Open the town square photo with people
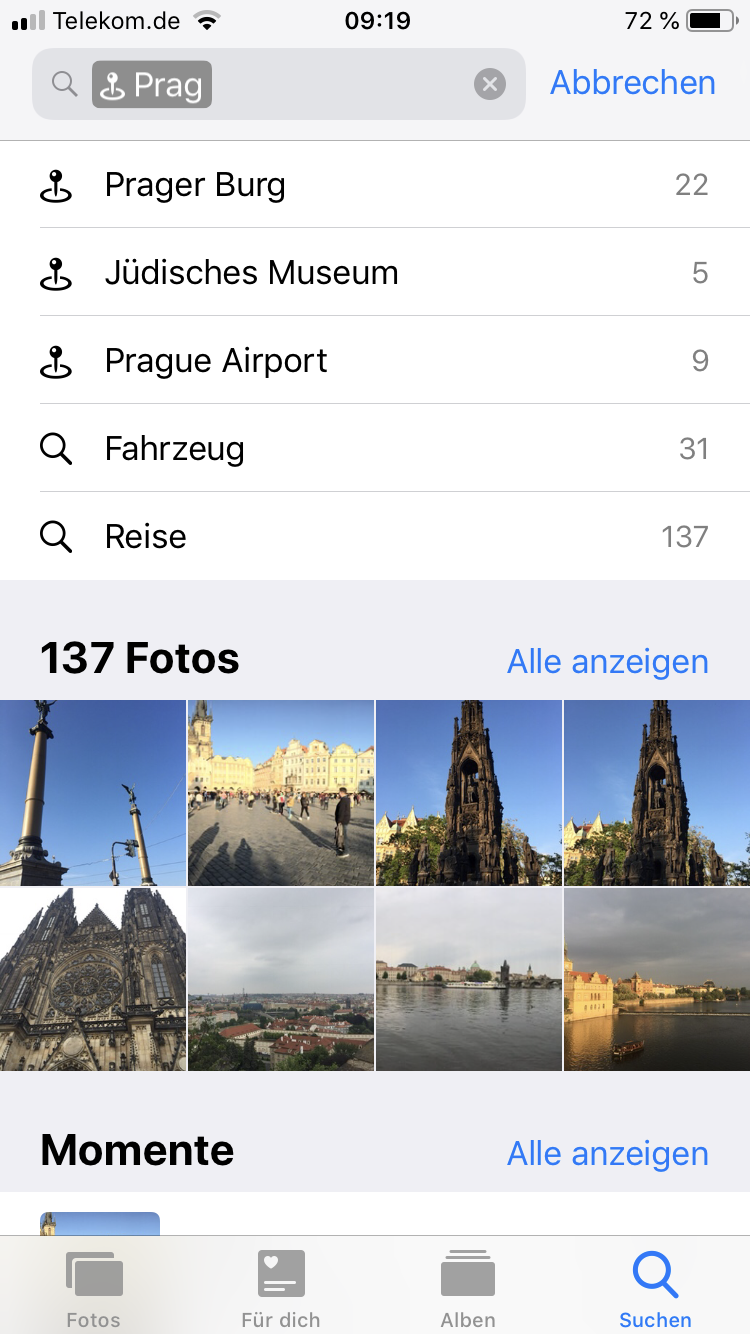The image size is (750, 1334). pyautogui.click(x=281, y=792)
